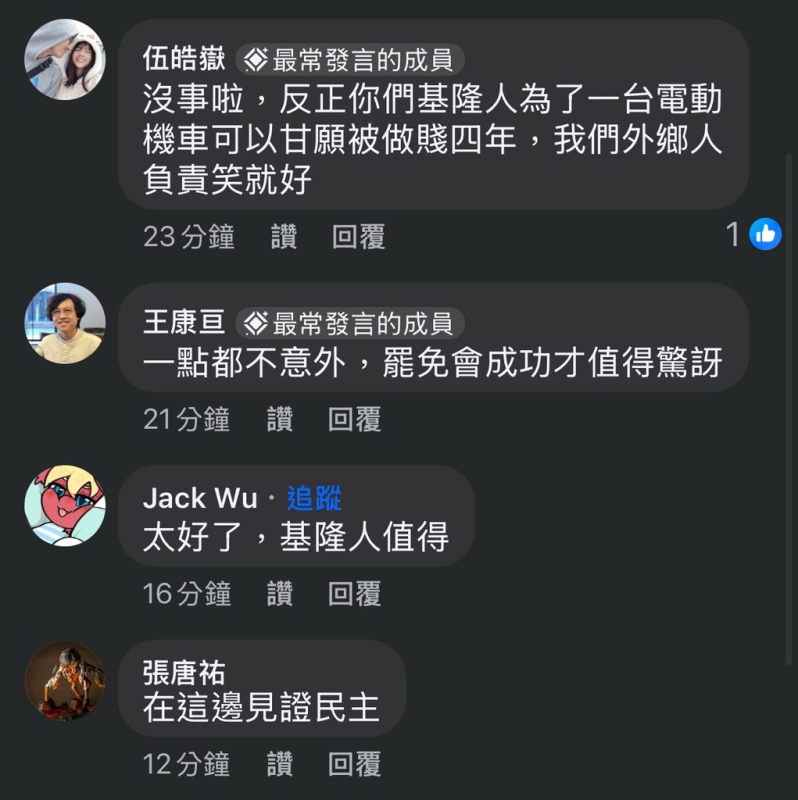This screenshot has width=798, height=800.
Task: Reply to 伍皓嶽's comment using 回覆
Action: (356, 237)
